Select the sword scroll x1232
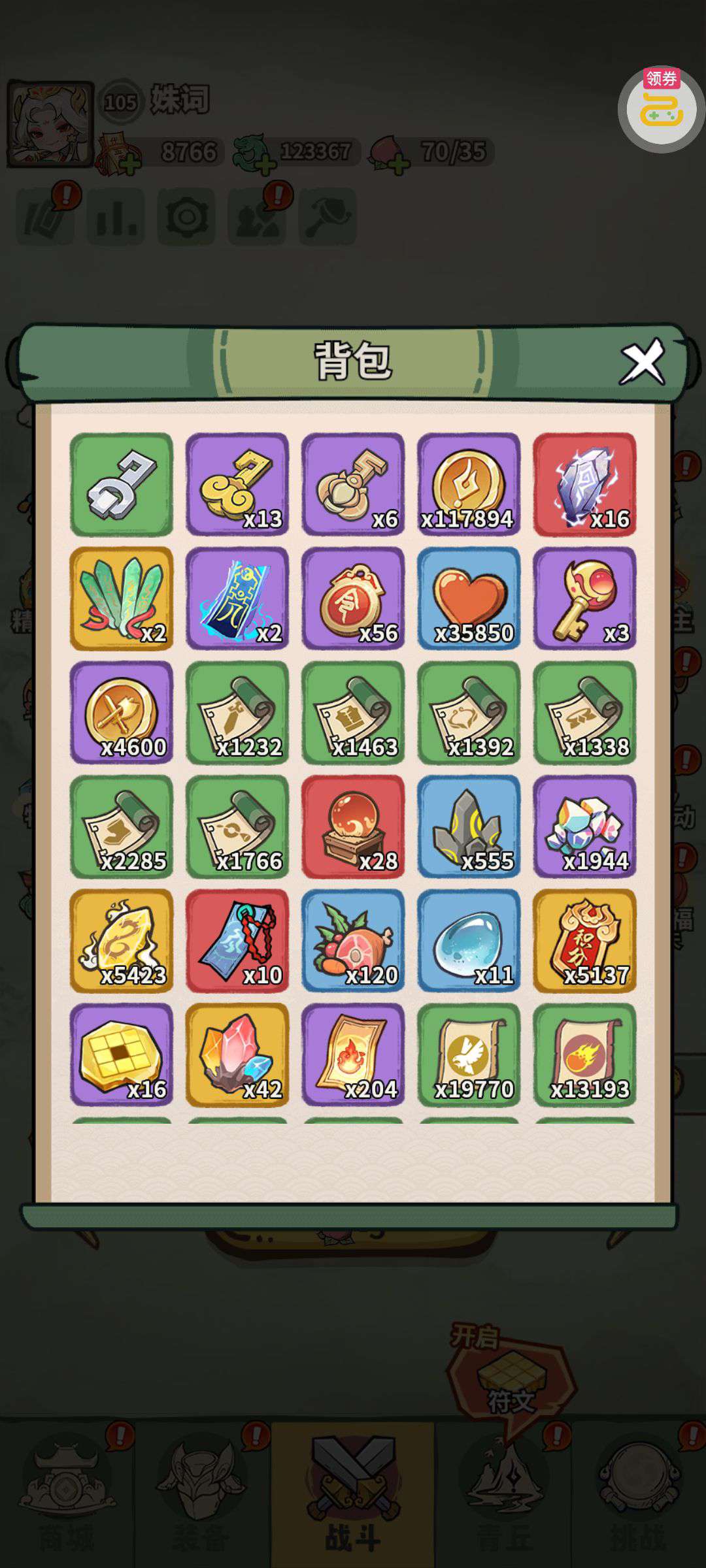Image resolution: width=706 pixels, height=1568 pixels. coord(237,712)
